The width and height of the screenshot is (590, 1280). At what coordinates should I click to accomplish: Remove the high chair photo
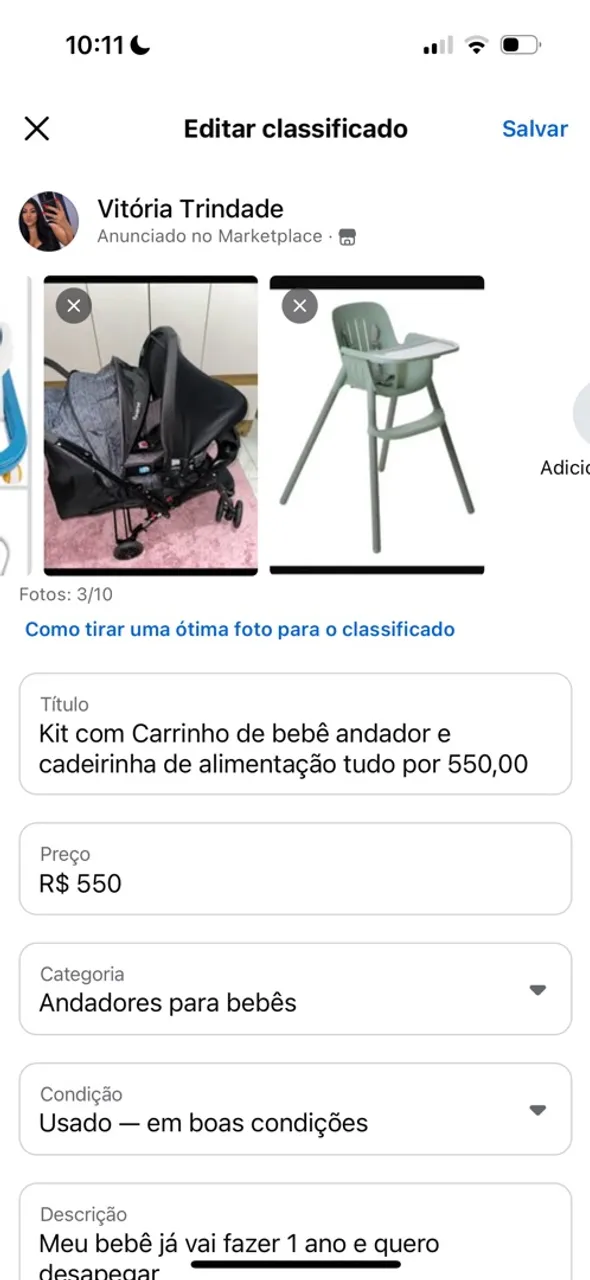(x=300, y=305)
